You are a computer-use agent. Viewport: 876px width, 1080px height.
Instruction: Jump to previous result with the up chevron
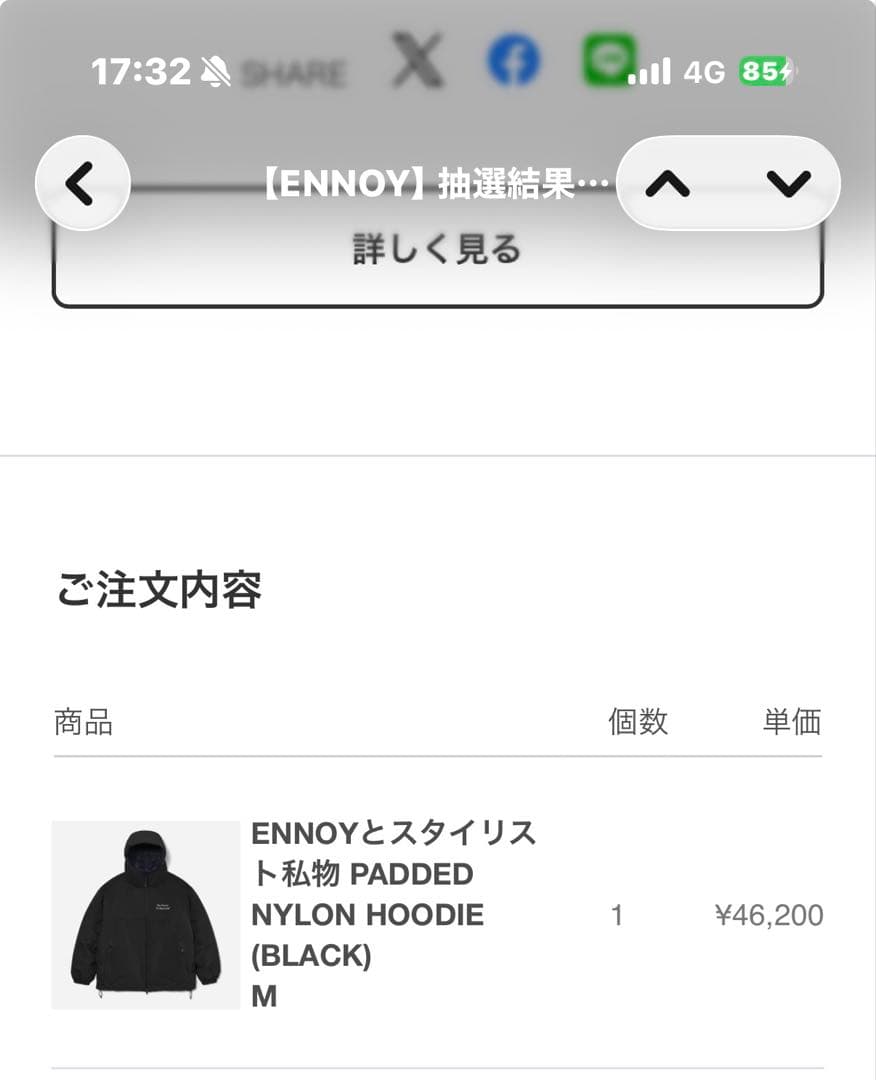pos(668,183)
